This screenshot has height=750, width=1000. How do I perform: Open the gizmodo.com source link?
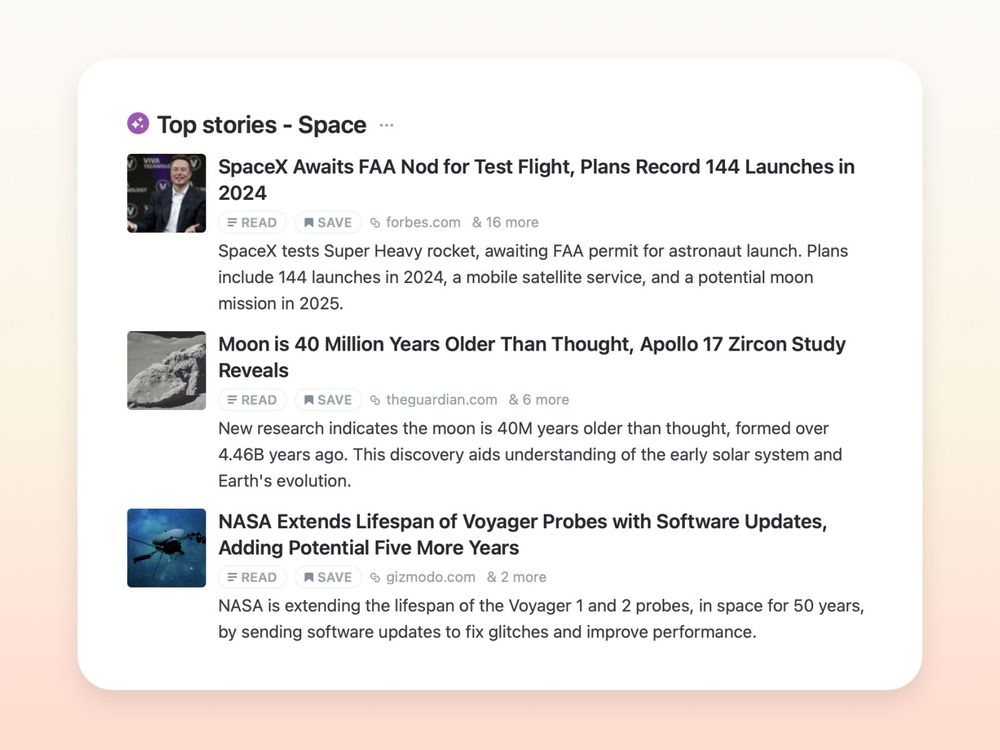tap(430, 577)
